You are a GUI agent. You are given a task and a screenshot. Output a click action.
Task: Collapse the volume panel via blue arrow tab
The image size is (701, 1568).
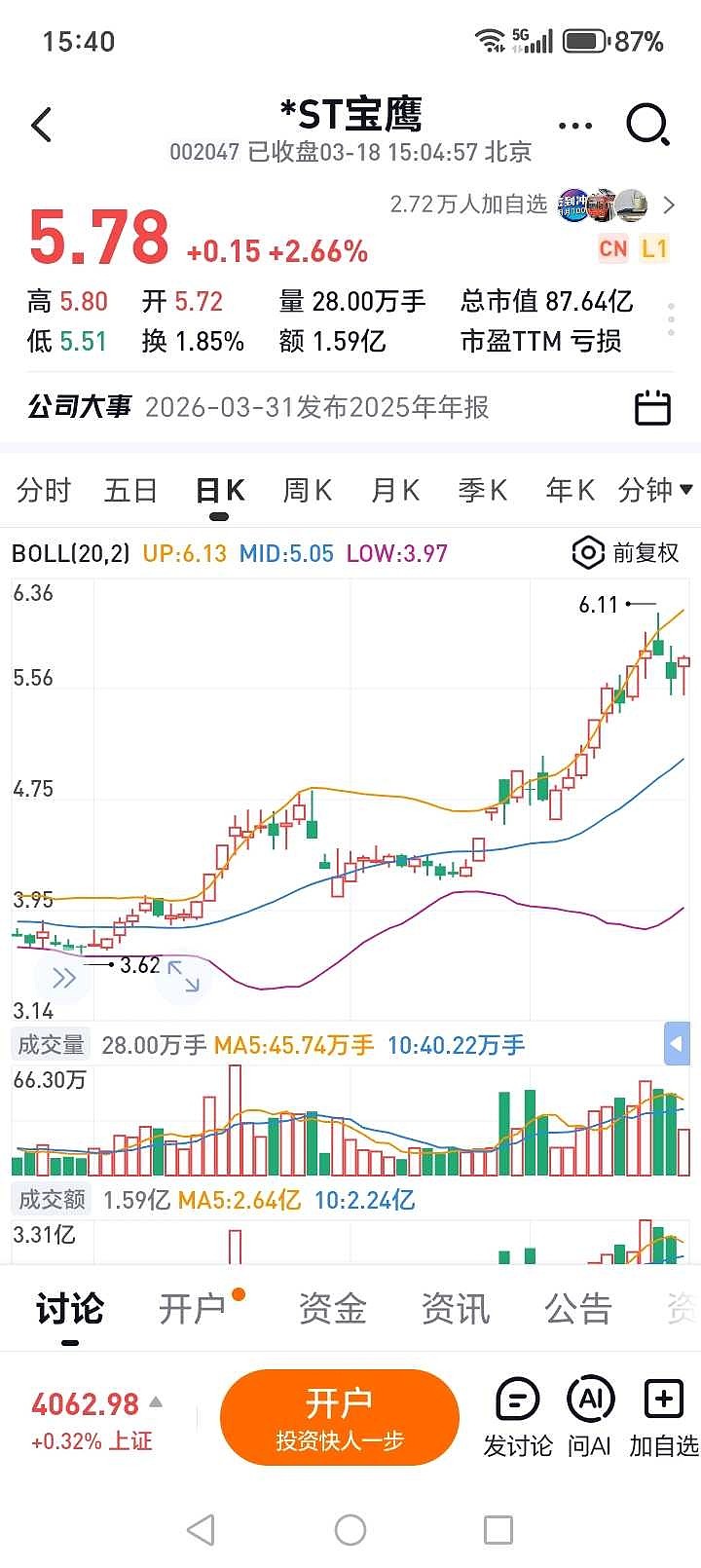tap(679, 1044)
